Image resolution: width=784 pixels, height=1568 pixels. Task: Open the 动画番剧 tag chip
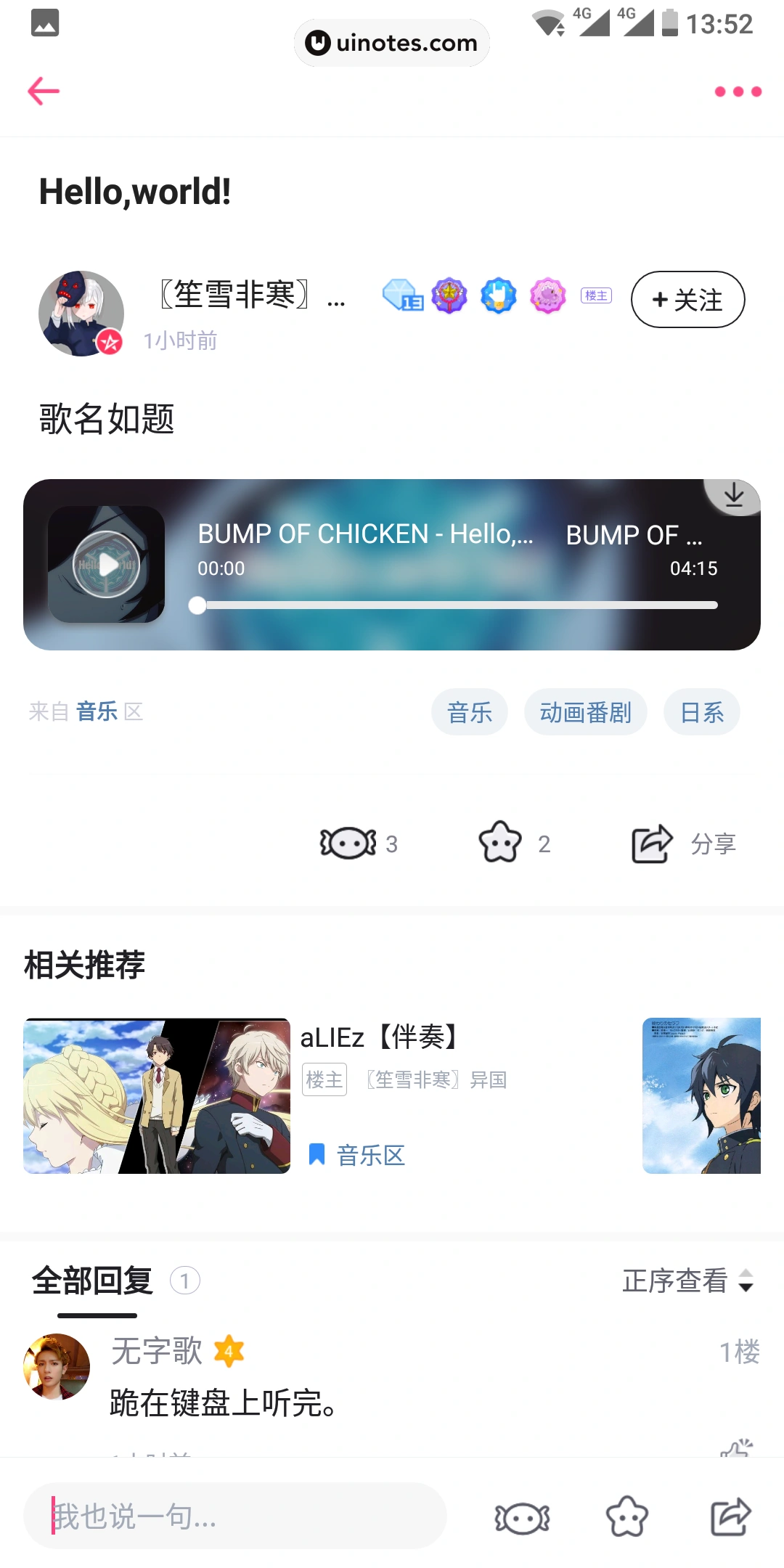pos(585,712)
